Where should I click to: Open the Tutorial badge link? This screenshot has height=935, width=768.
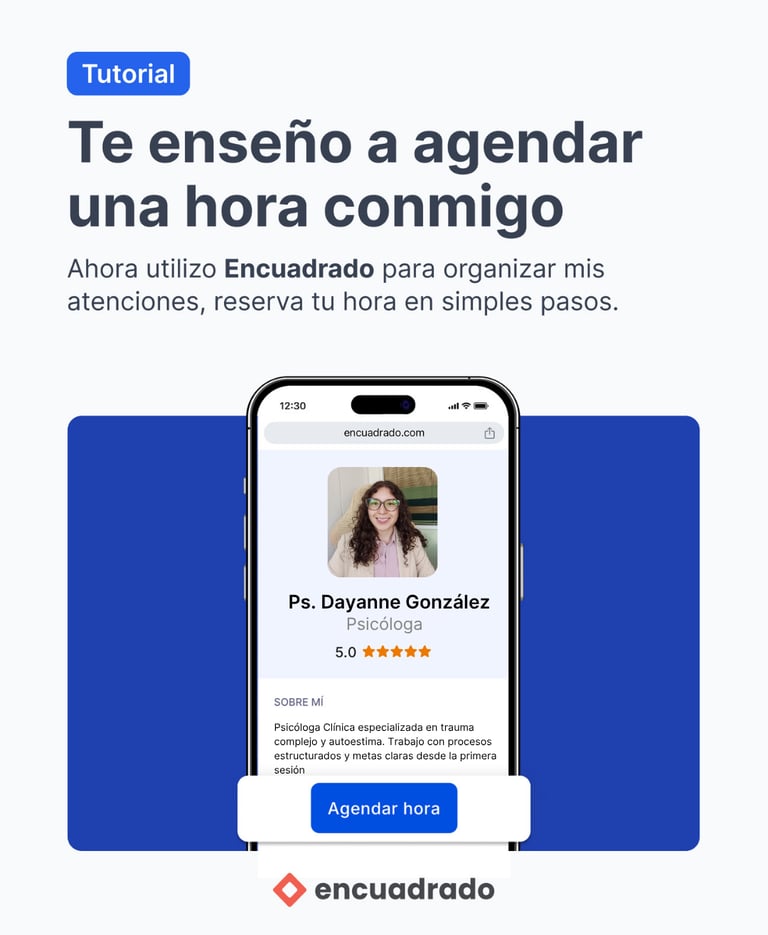pyautogui.click(x=127, y=73)
